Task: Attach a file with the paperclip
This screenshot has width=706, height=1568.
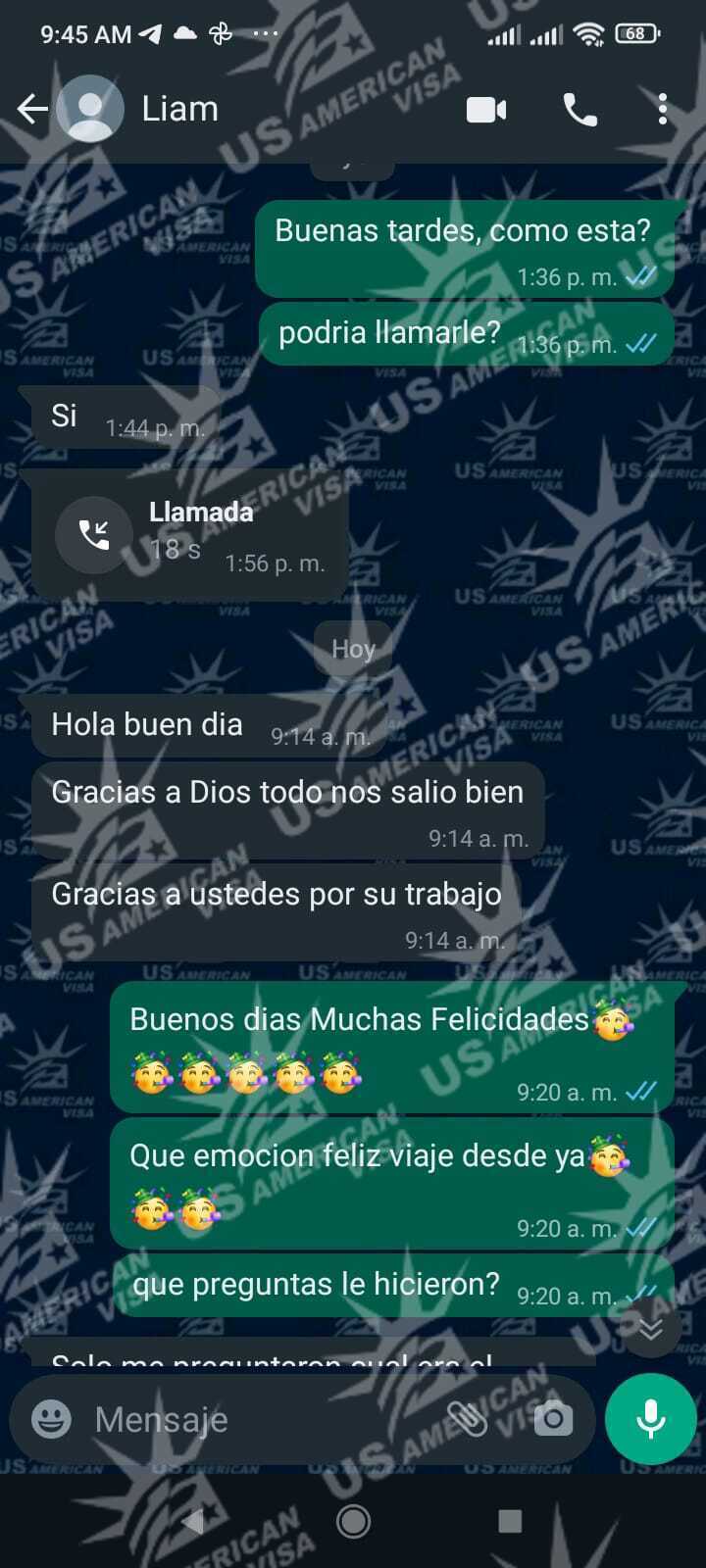Action: [468, 1418]
